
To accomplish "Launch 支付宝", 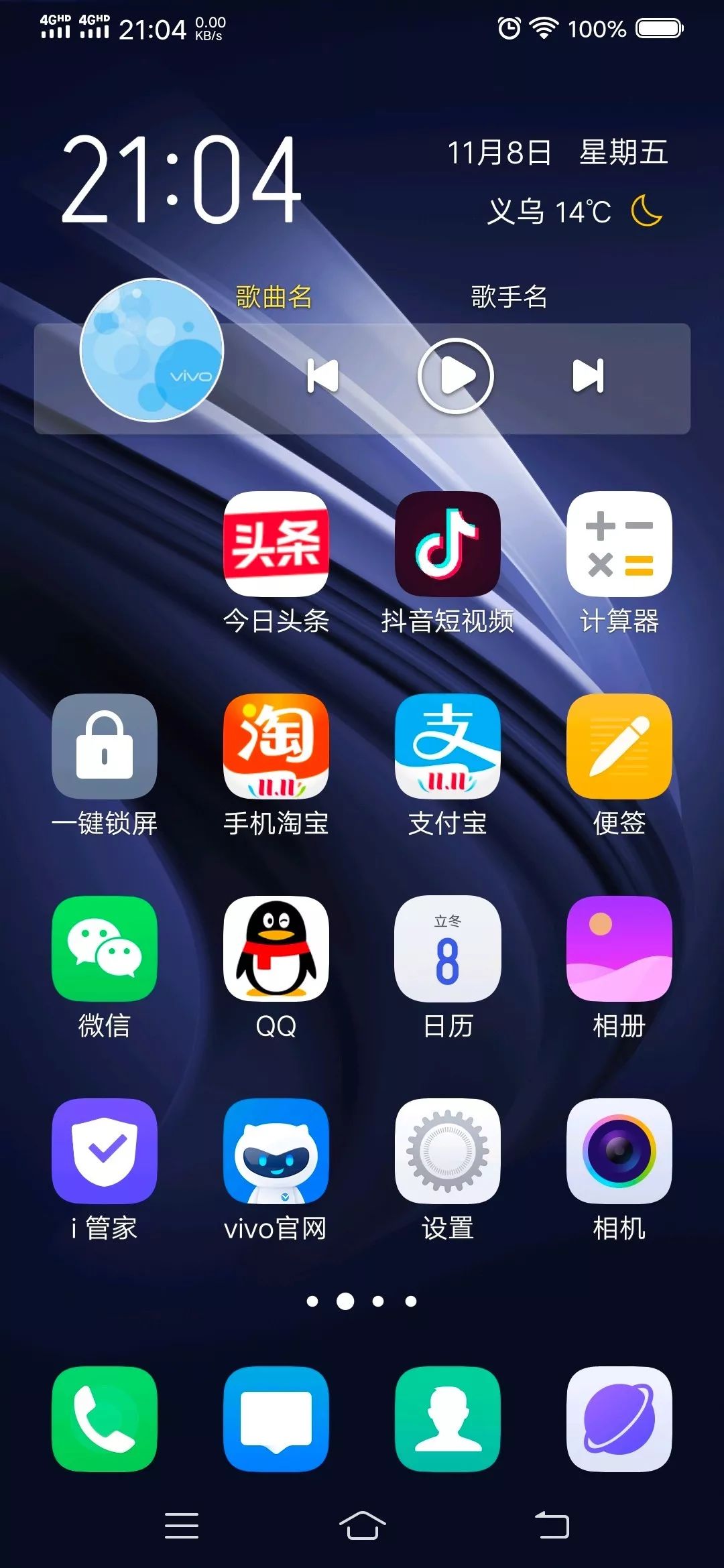I will click(448, 746).
